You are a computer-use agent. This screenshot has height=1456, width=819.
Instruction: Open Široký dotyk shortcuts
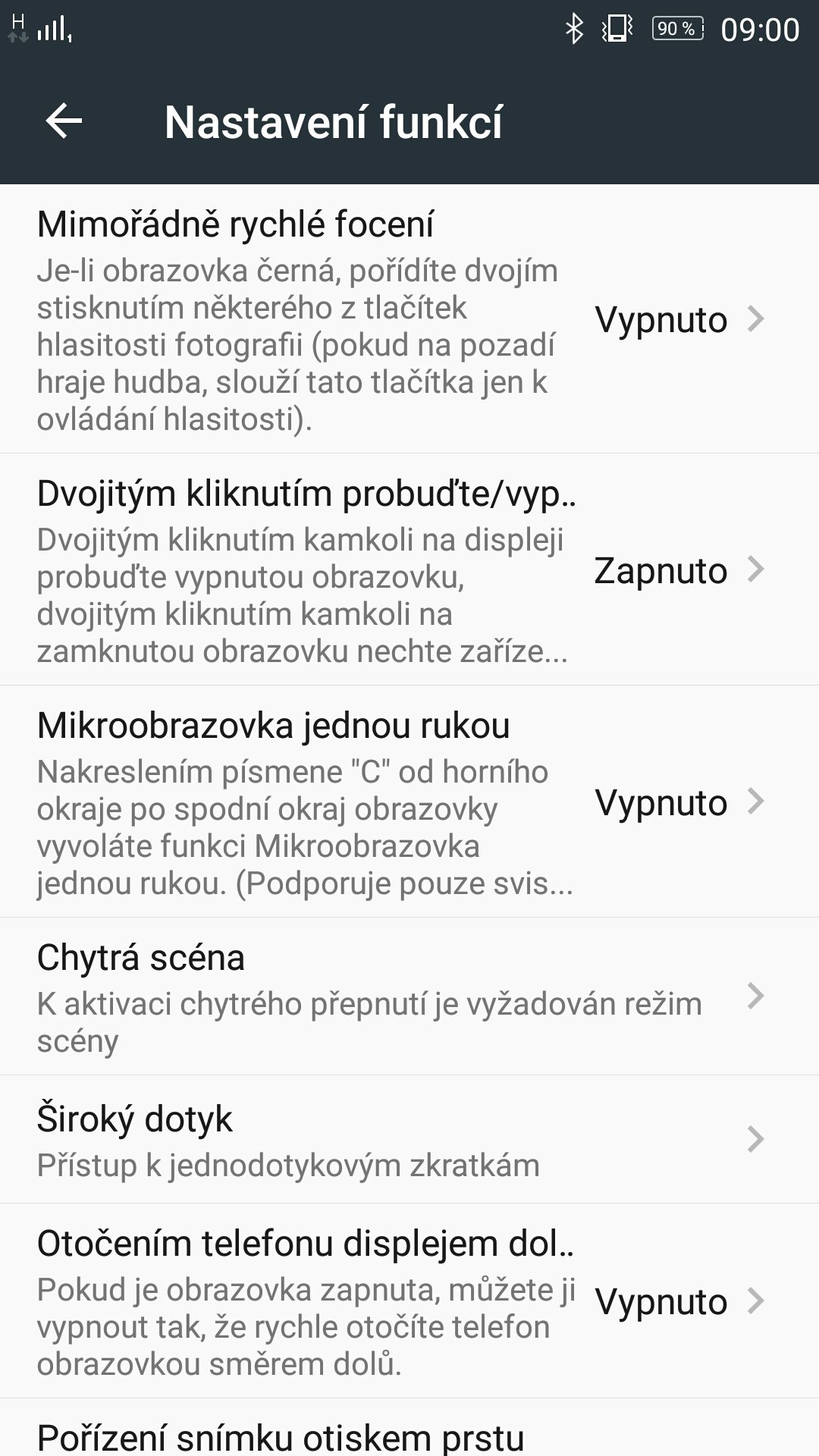click(409, 1139)
